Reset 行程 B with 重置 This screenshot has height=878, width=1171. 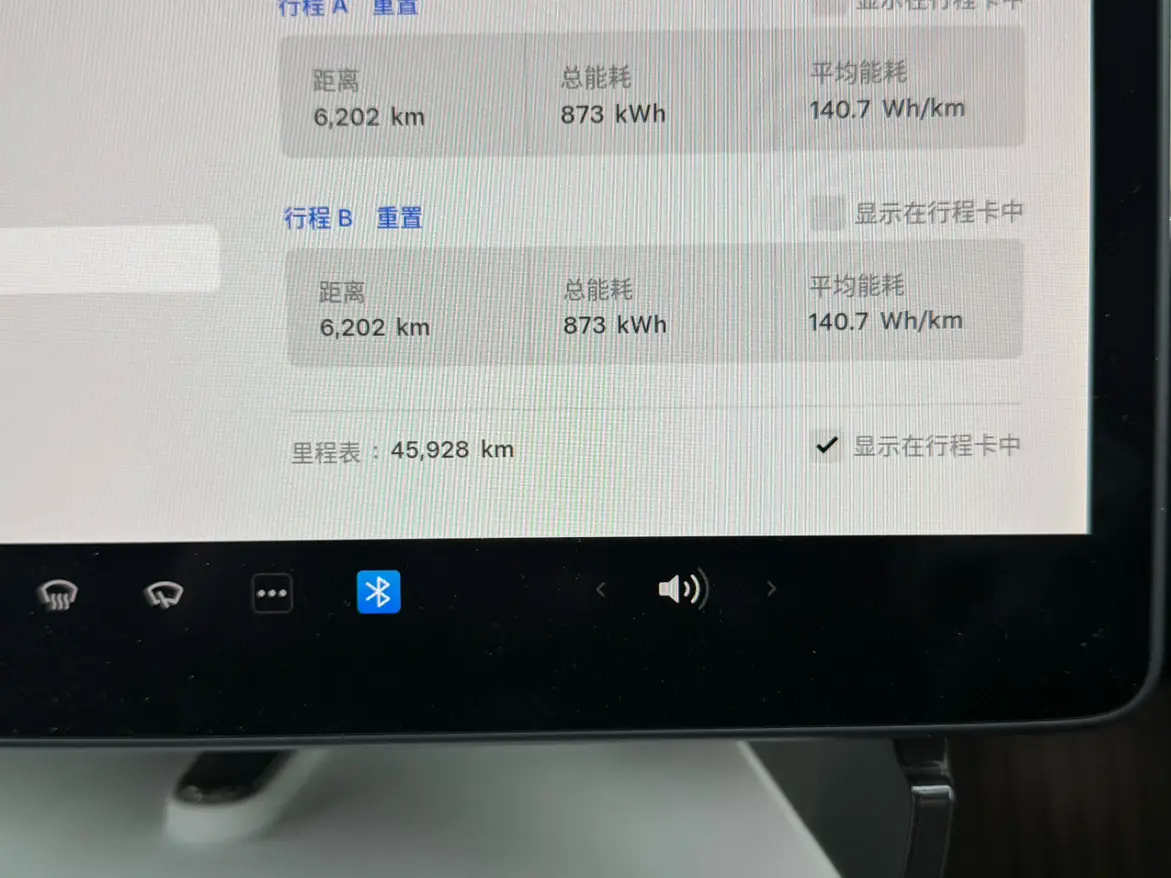pyautogui.click(x=399, y=217)
